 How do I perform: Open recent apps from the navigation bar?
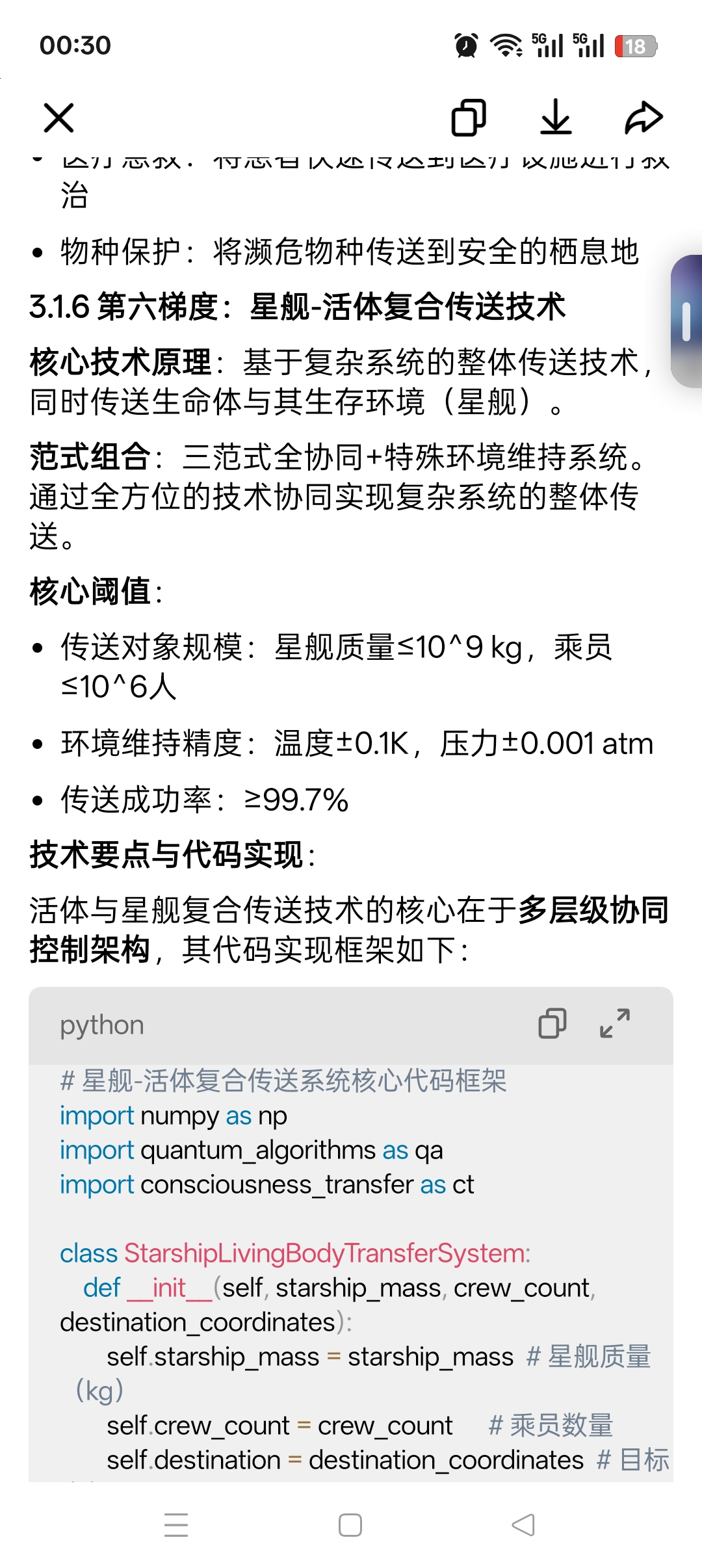176,1525
